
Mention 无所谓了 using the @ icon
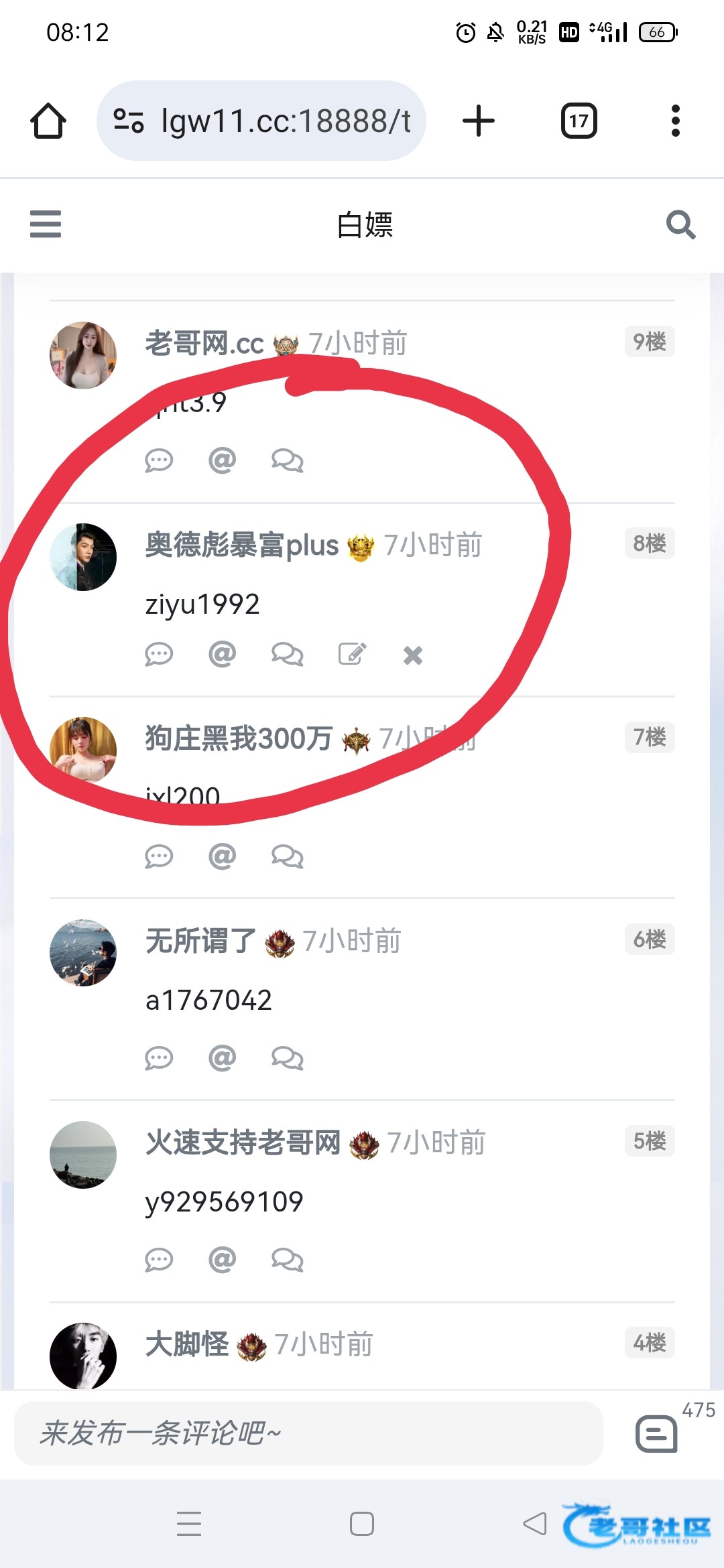coord(222,1058)
